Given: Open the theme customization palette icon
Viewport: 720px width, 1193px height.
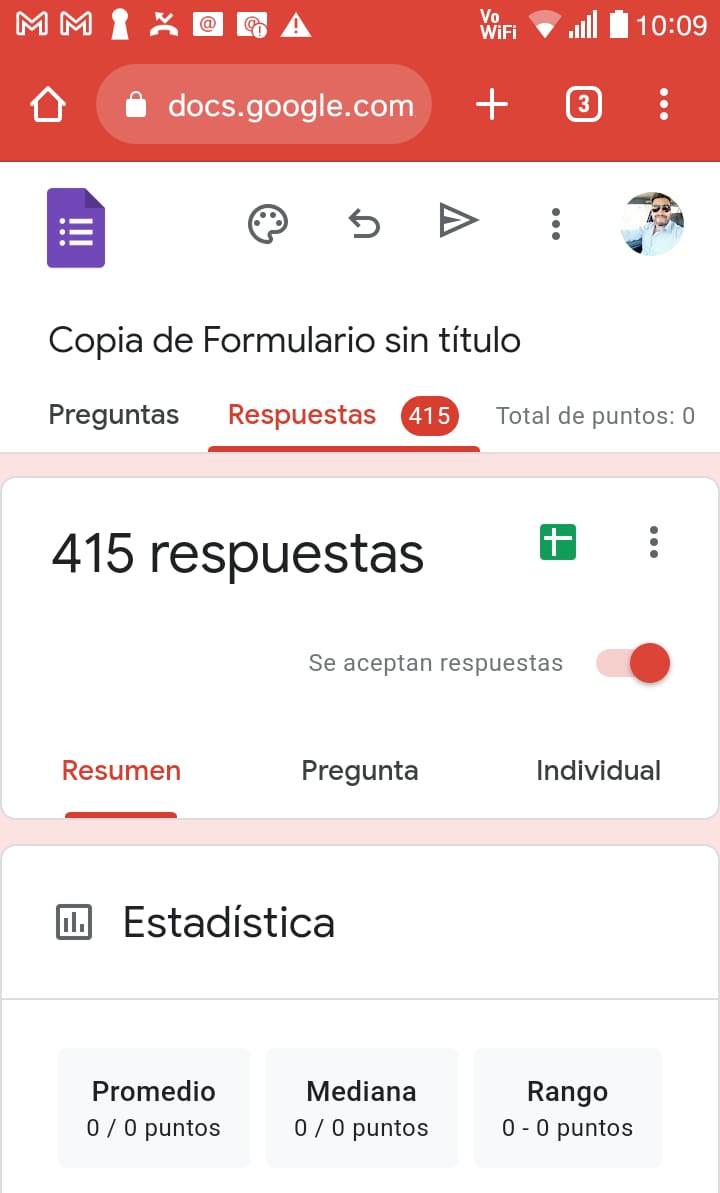Looking at the screenshot, I should click(267, 224).
